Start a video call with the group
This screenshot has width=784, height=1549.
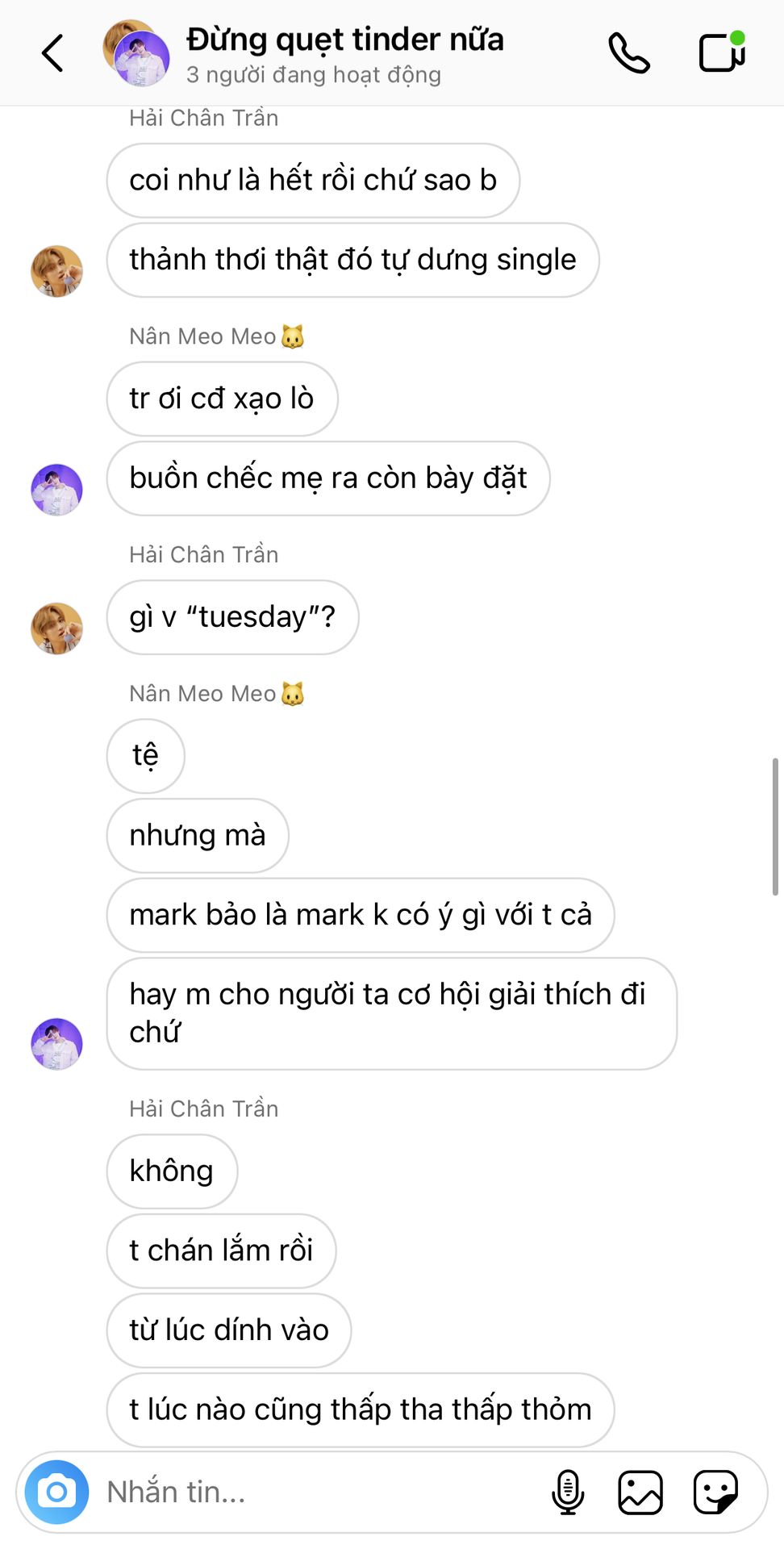(721, 52)
